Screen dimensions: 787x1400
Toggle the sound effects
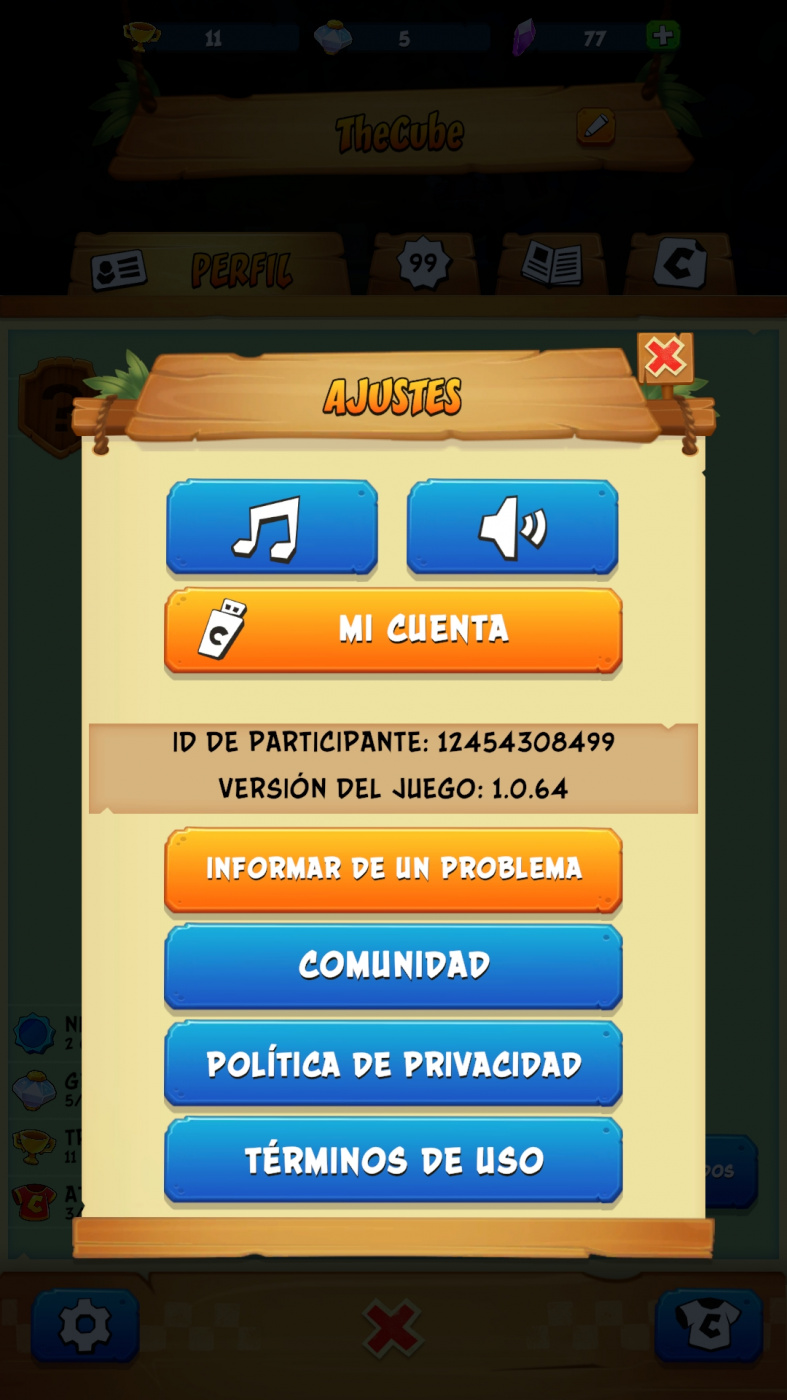click(x=512, y=527)
